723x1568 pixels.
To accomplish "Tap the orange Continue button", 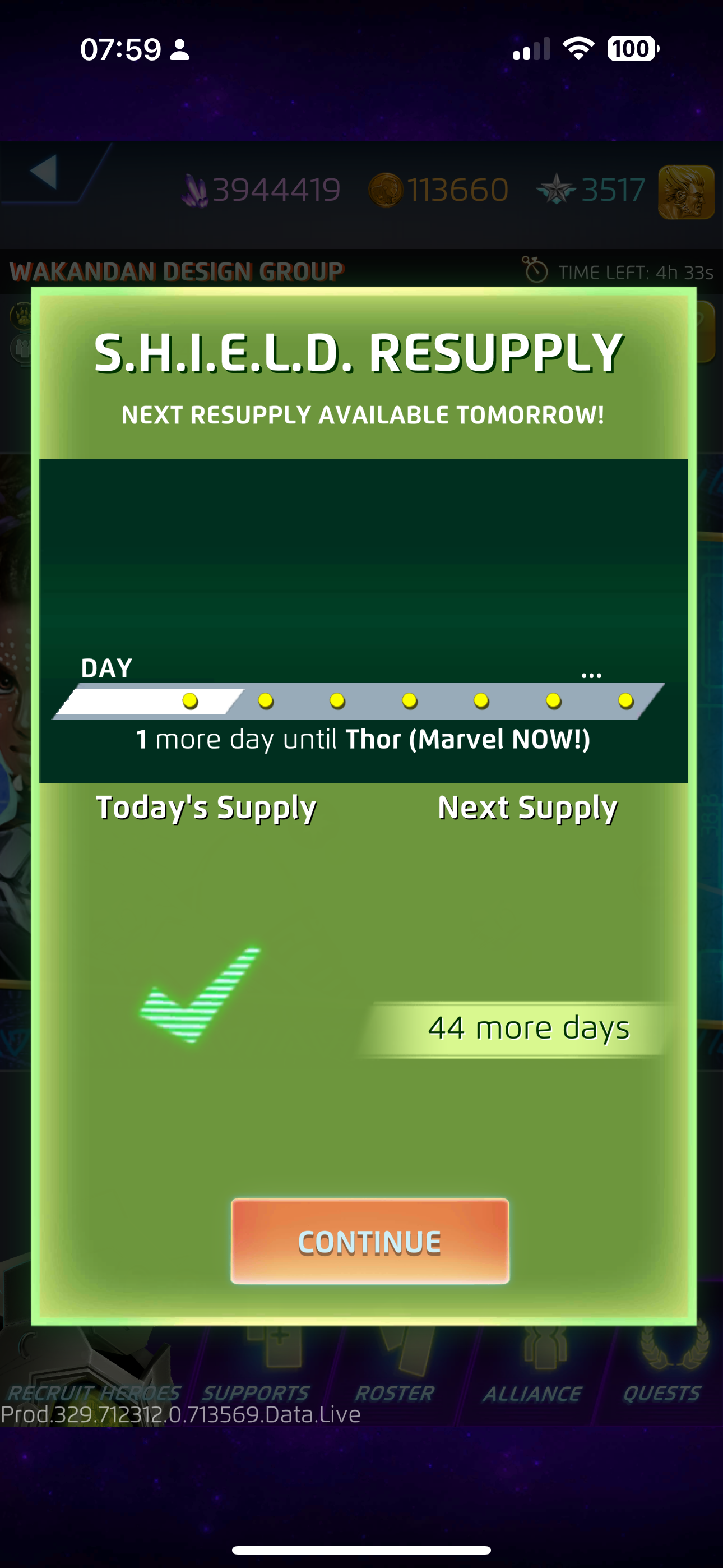I will point(369,1241).
